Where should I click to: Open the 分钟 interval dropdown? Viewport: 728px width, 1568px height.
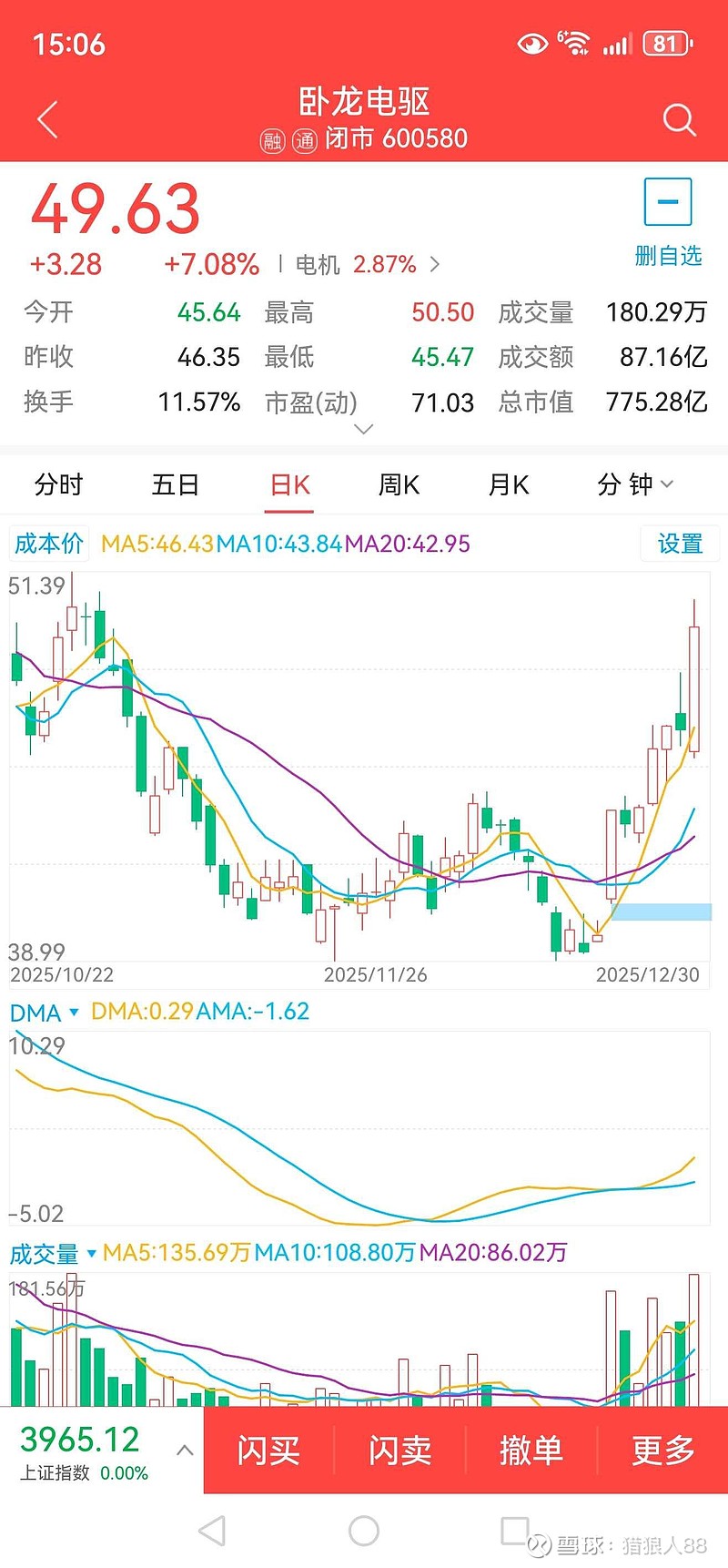click(x=635, y=485)
